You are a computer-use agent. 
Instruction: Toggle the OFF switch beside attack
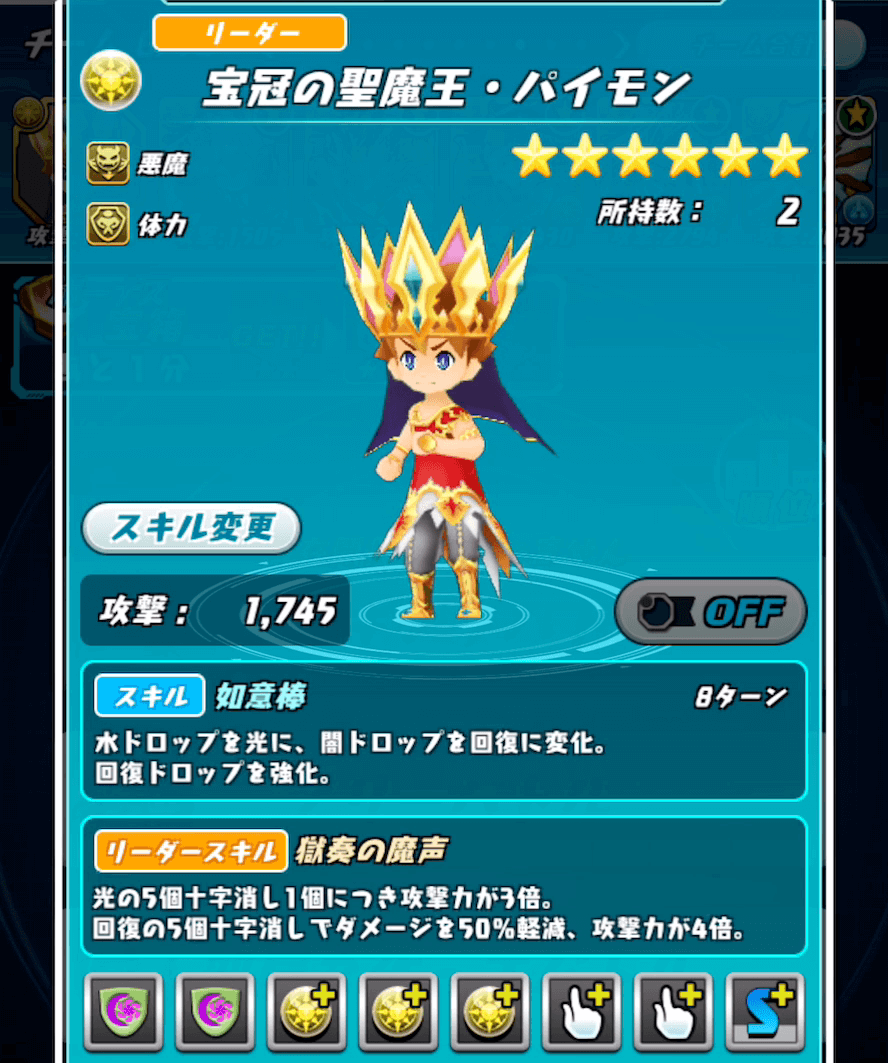click(710, 610)
